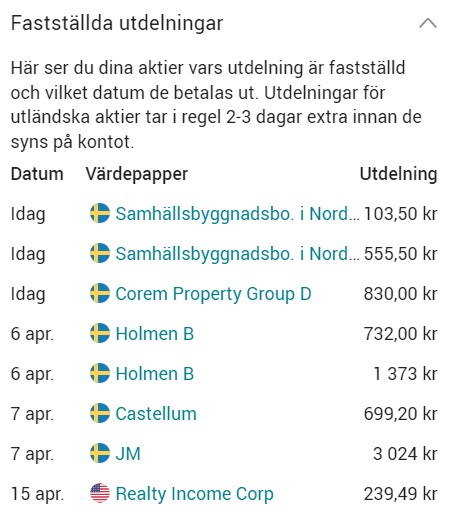Open Realty Income Corp details

(x=194, y=494)
